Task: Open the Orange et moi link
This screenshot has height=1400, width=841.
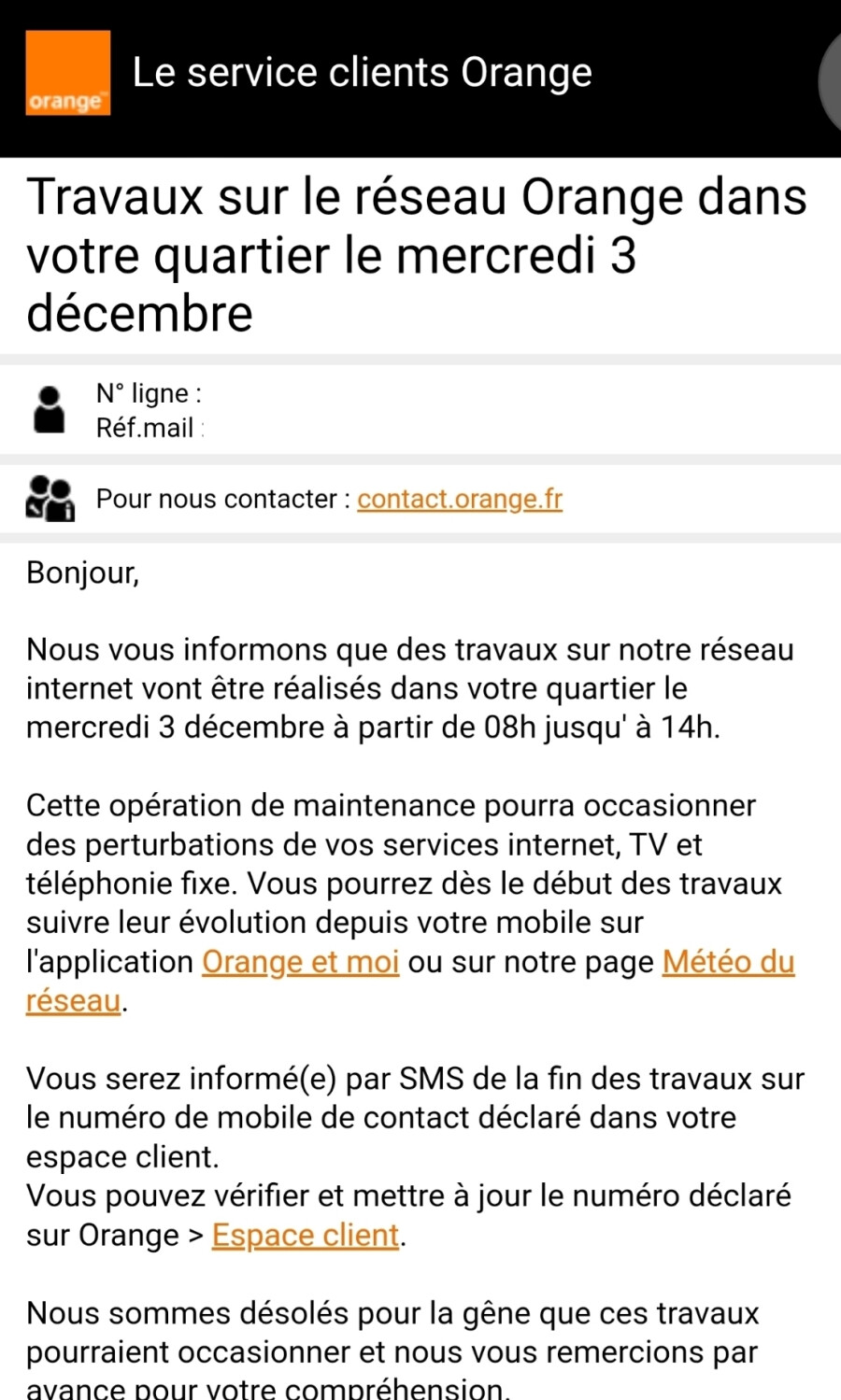Action: click(x=301, y=961)
